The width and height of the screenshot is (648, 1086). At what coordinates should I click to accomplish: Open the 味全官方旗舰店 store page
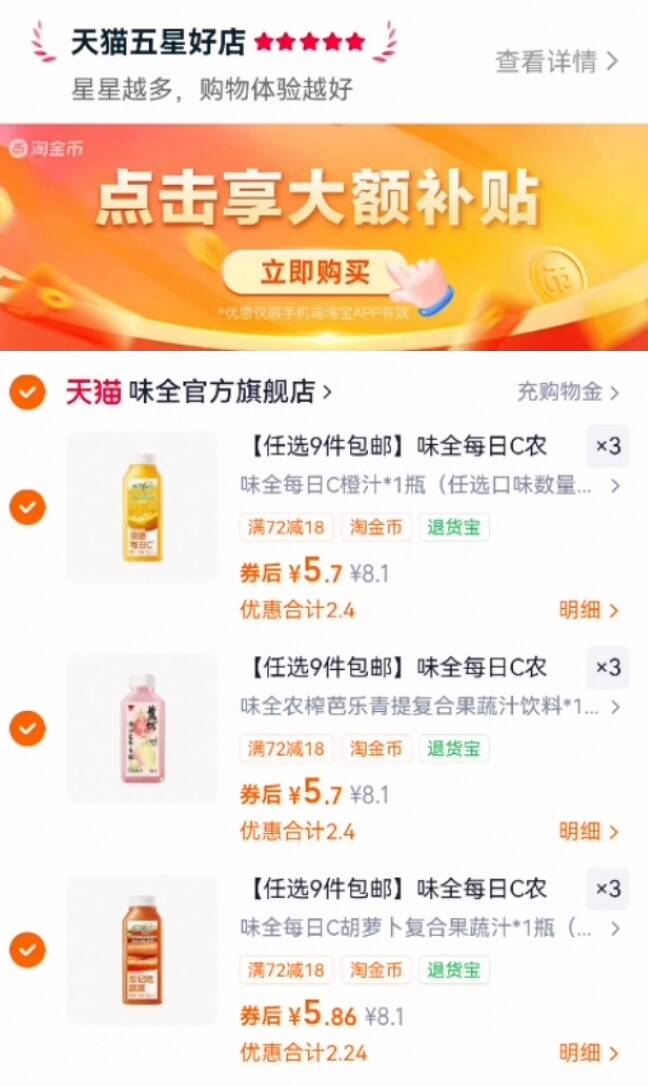[199, 392]
